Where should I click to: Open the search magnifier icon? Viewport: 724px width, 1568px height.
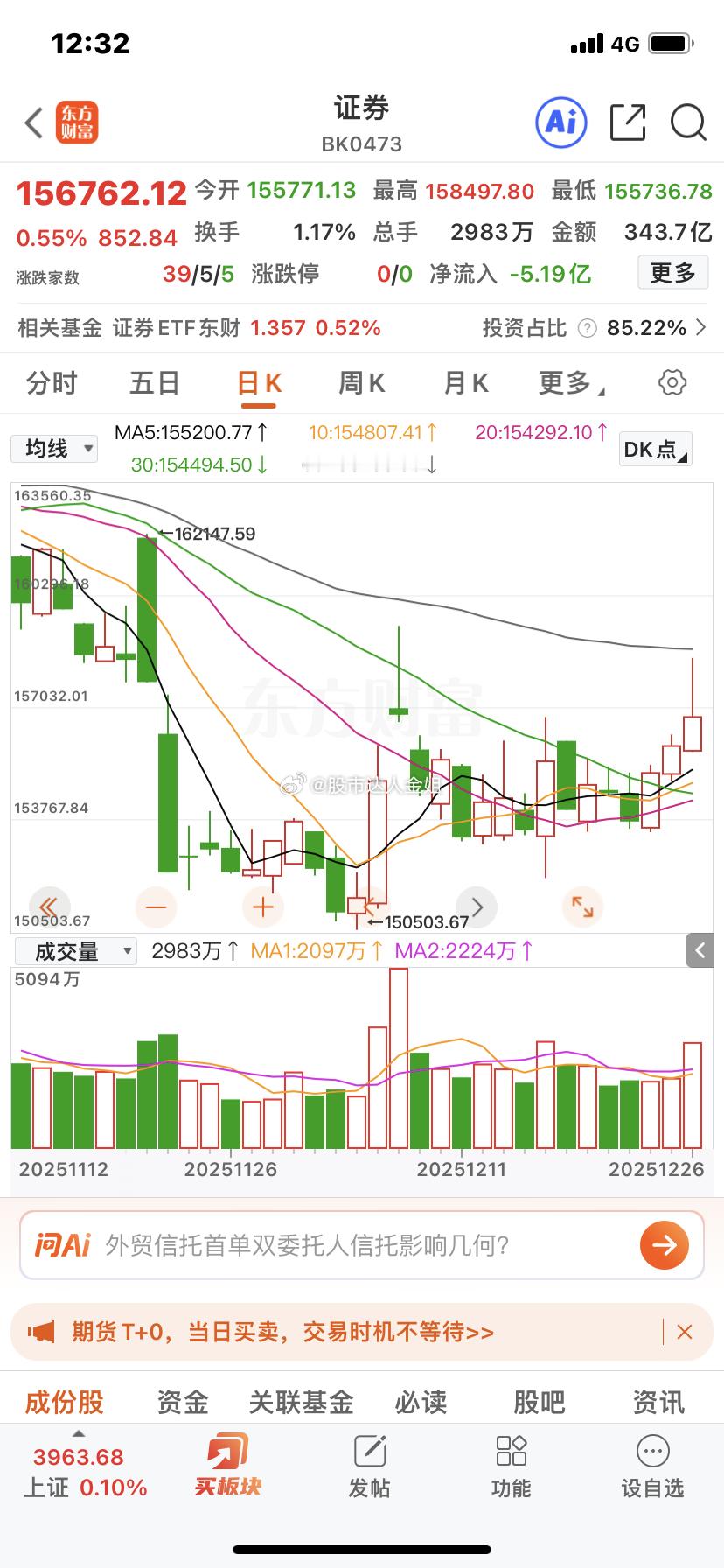tap(689, 122)
